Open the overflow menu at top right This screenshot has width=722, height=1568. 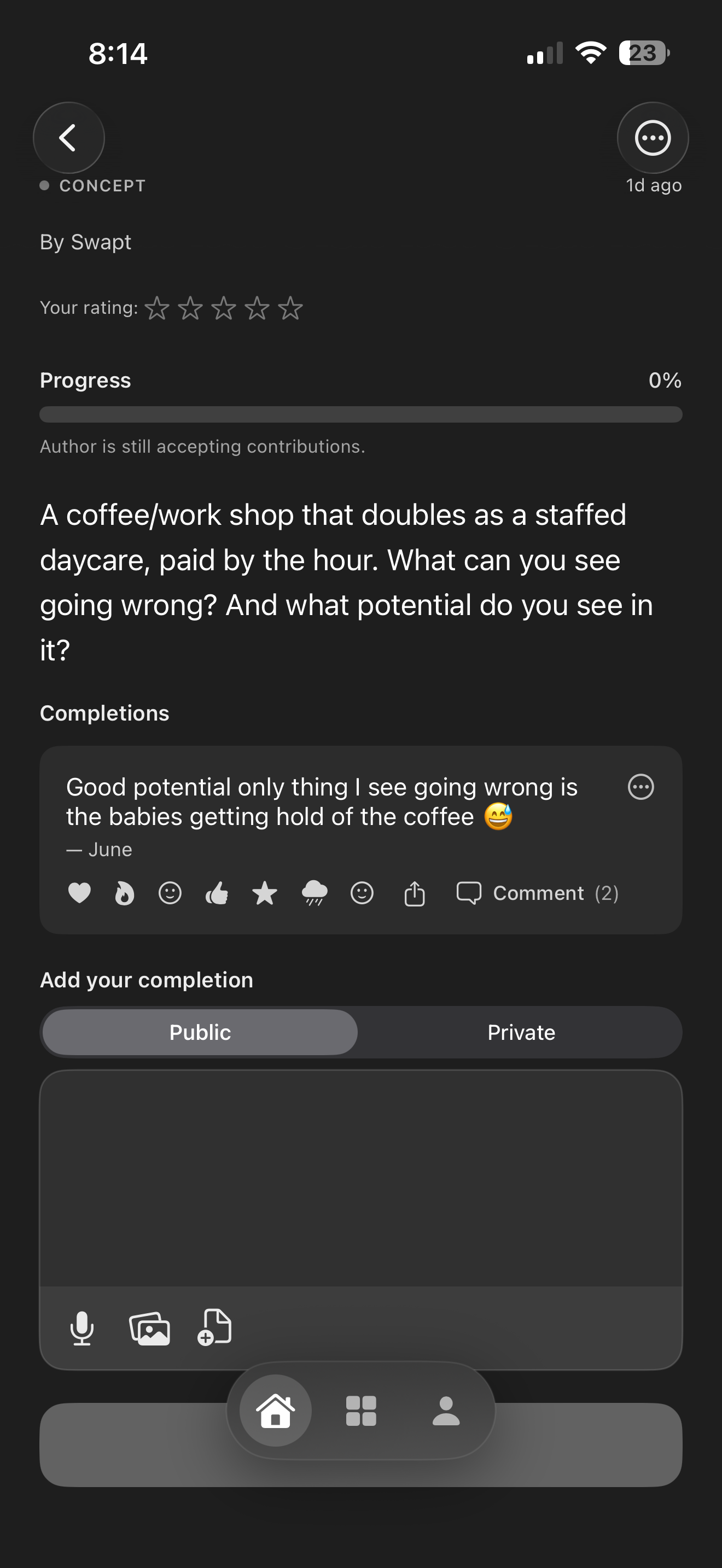pos(653,138)
